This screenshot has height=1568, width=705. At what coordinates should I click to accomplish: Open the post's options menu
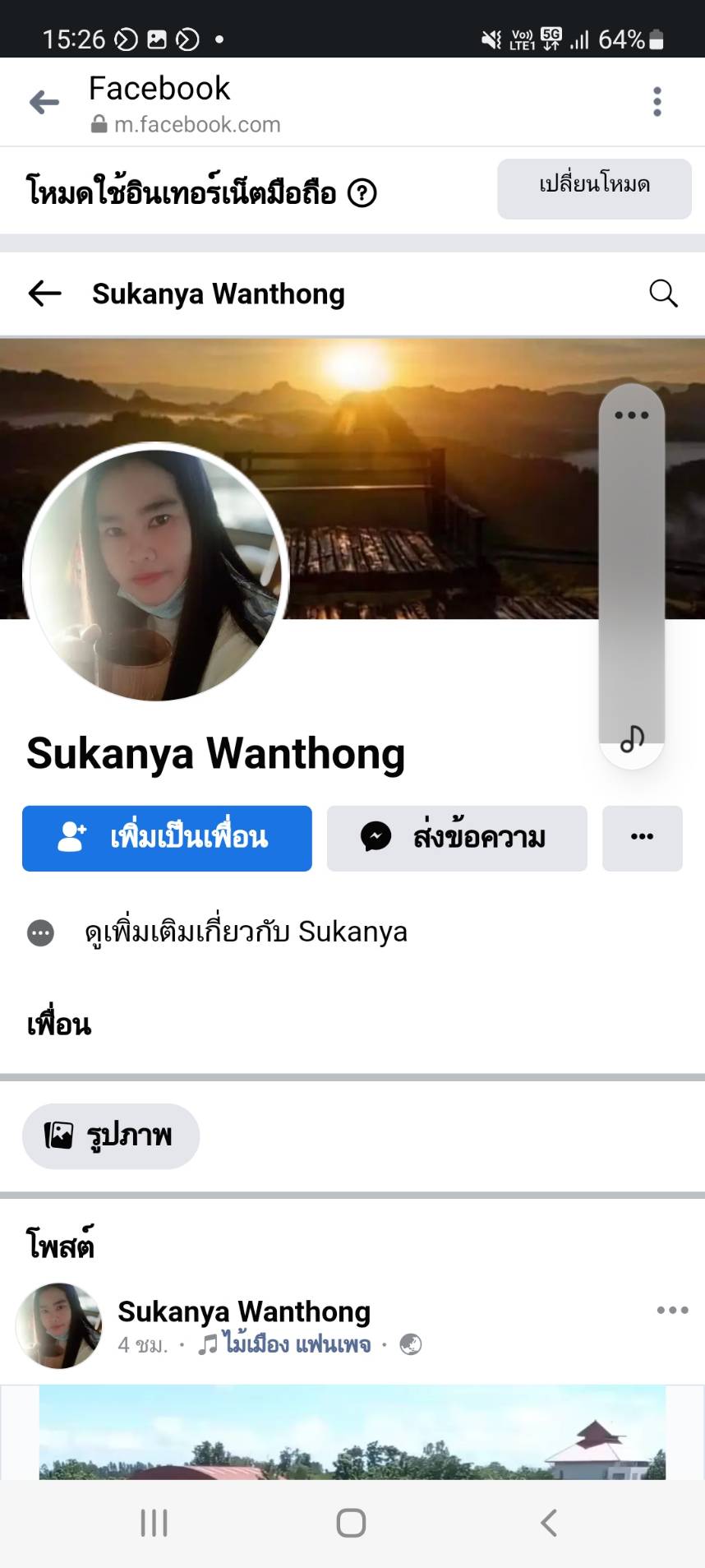[672, 1310]
